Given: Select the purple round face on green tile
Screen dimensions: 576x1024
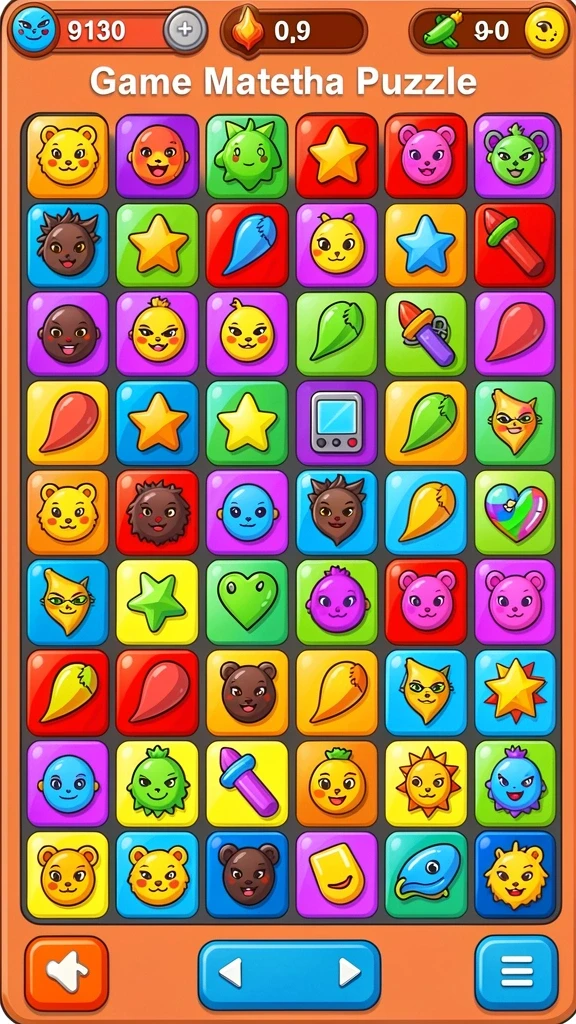Looking at the screenshot, I should (336, 601).
